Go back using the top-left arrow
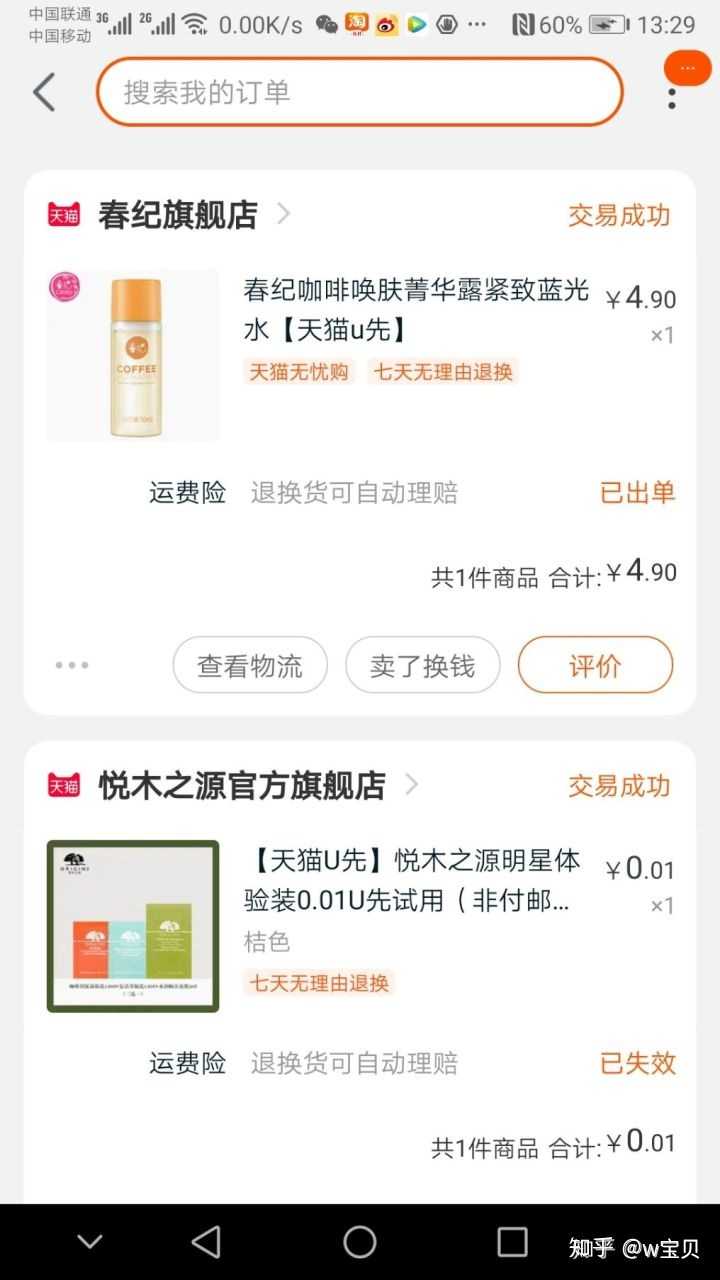Viewport: 720px width, 1280px height. pyautogui.click(x=44, y=92)
